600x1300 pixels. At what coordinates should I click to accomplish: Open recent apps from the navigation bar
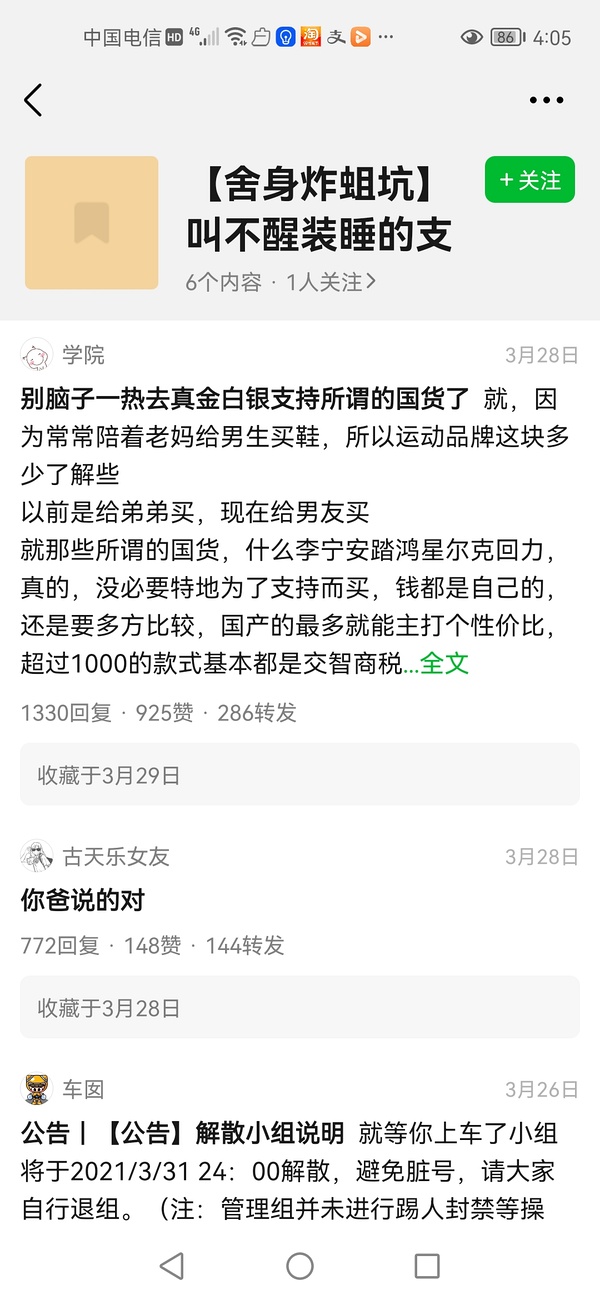tap(427, 1266)
